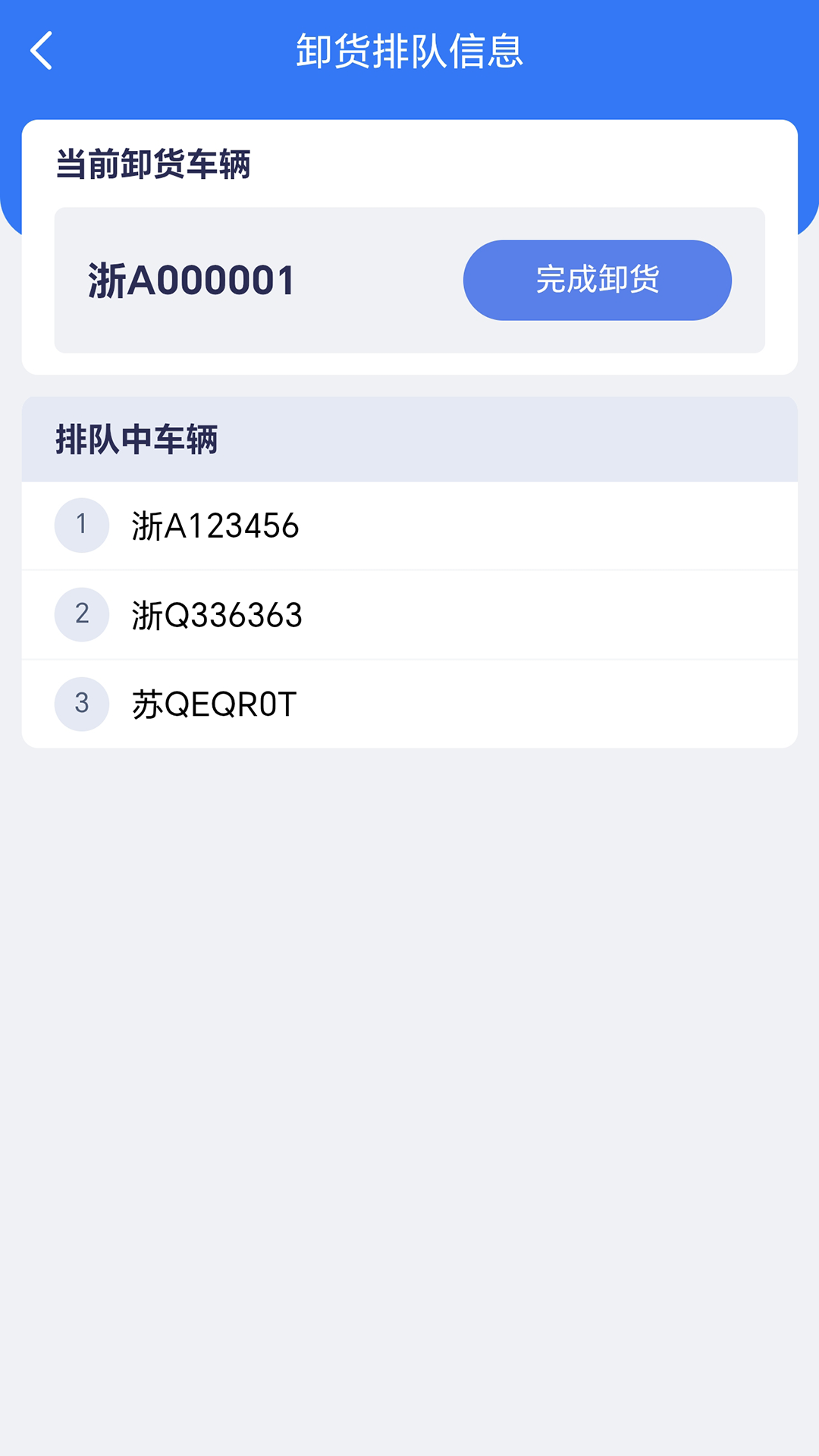Tap the circular badge beside 苏QEQR0T
819x1456 pixels.
click(x=82, y=703)
